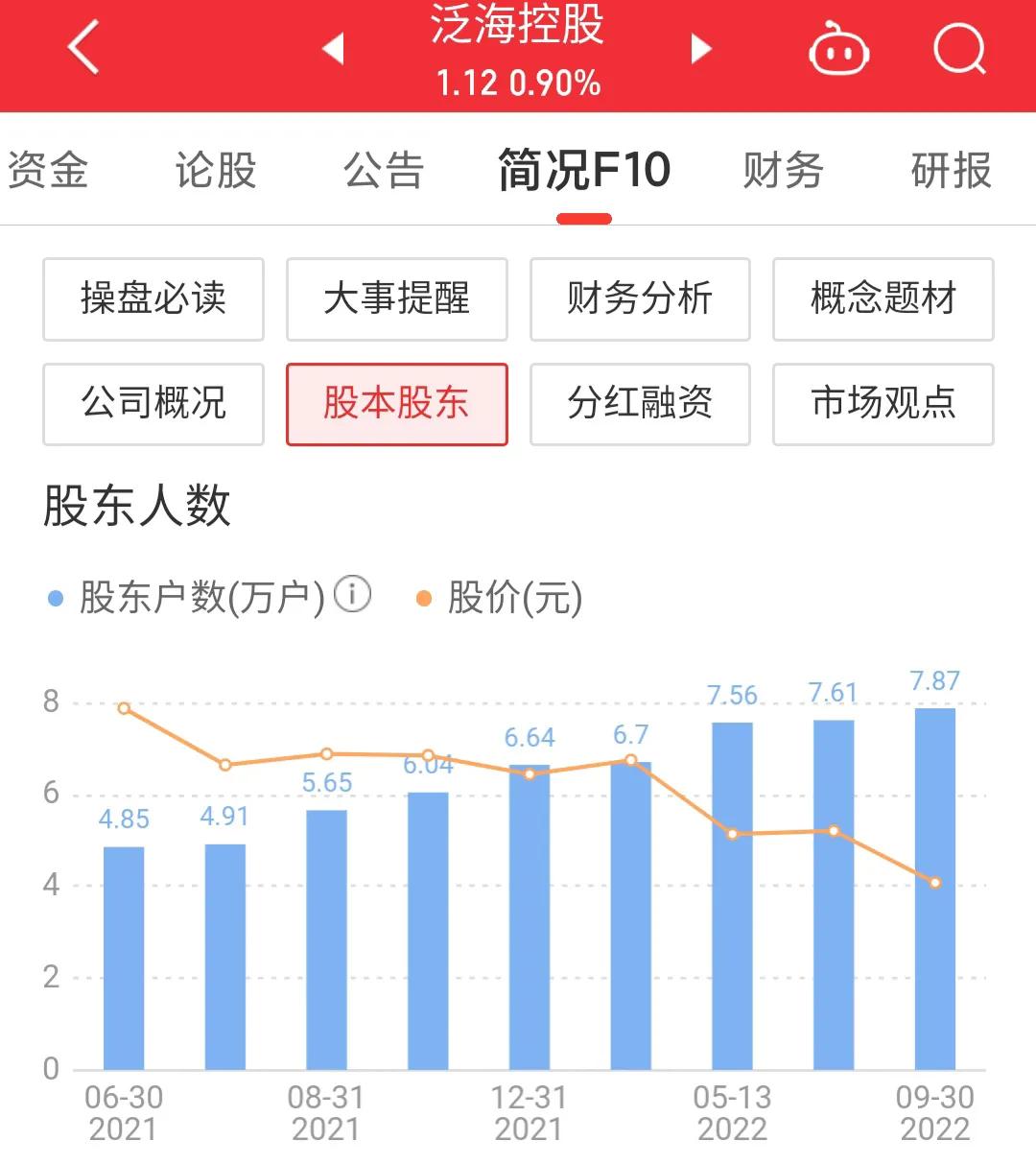1036x1164 pixels.
Task: Switch to the 资金 tab
Action: [48, 171]
